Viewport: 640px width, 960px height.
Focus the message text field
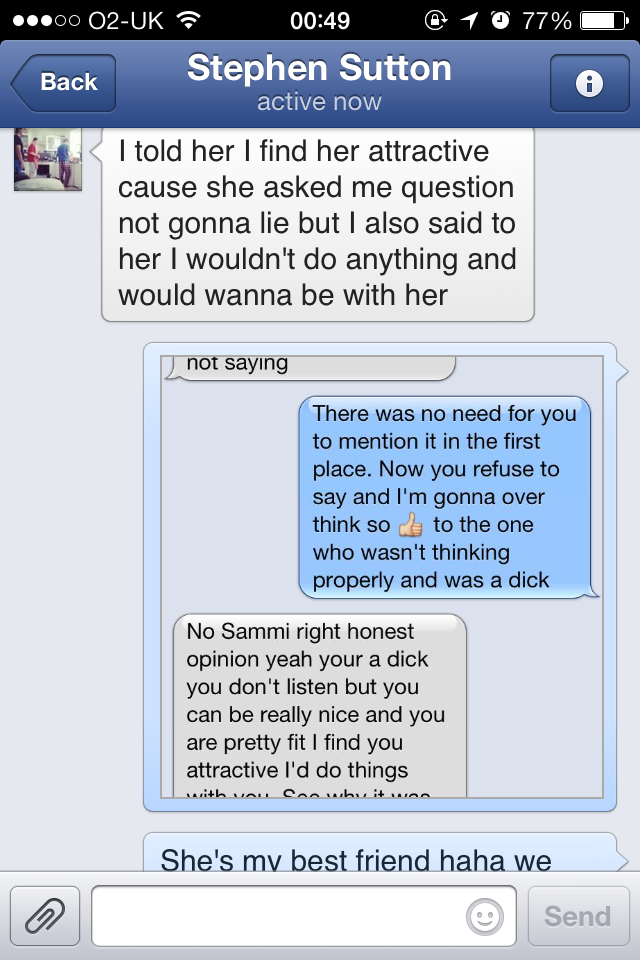pos(280,915)
